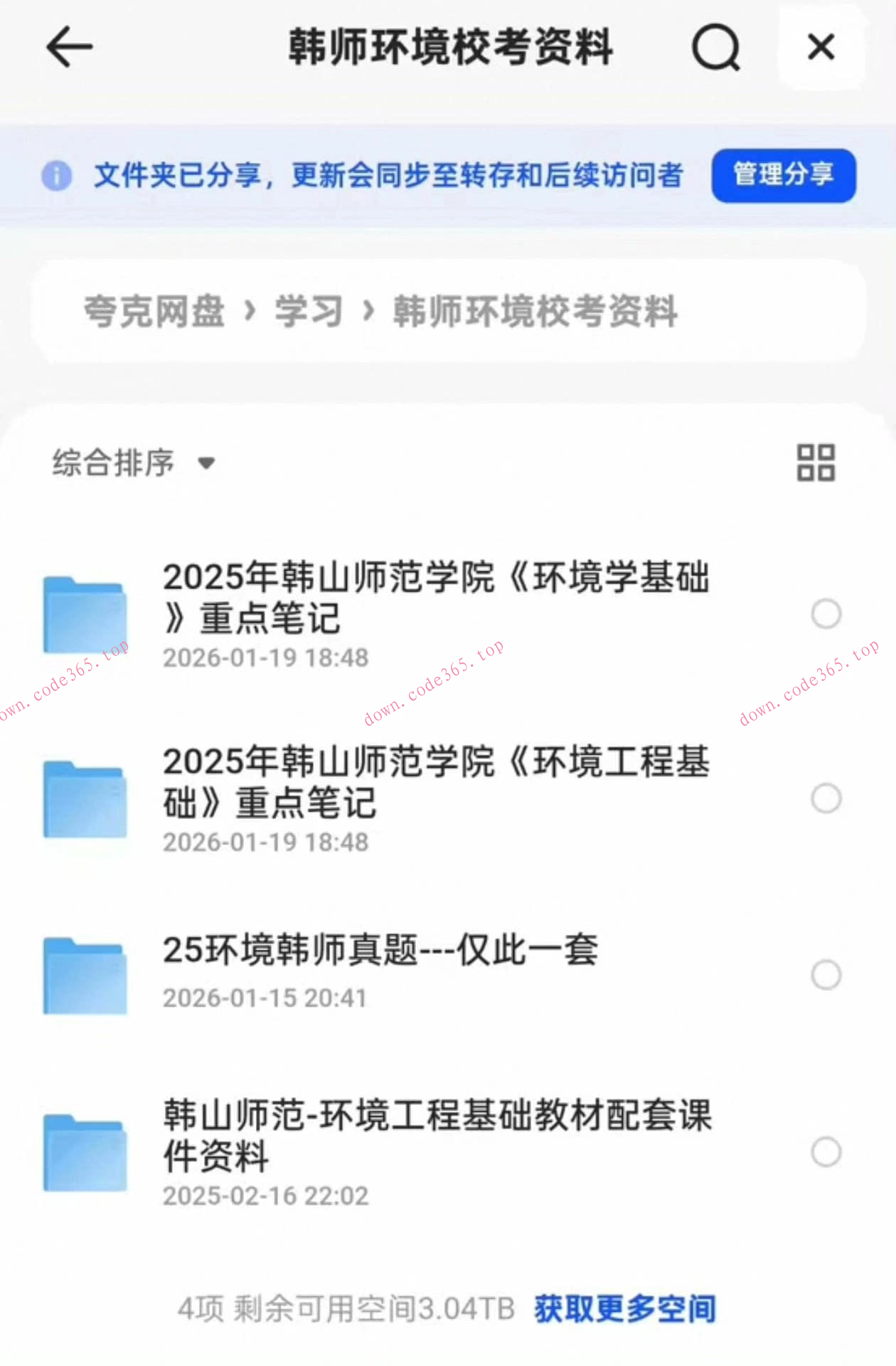896x1366 pixels.
Task: Navigate to 夸克网盘 root in breadcrumb
Action: (x=154, y=312)
